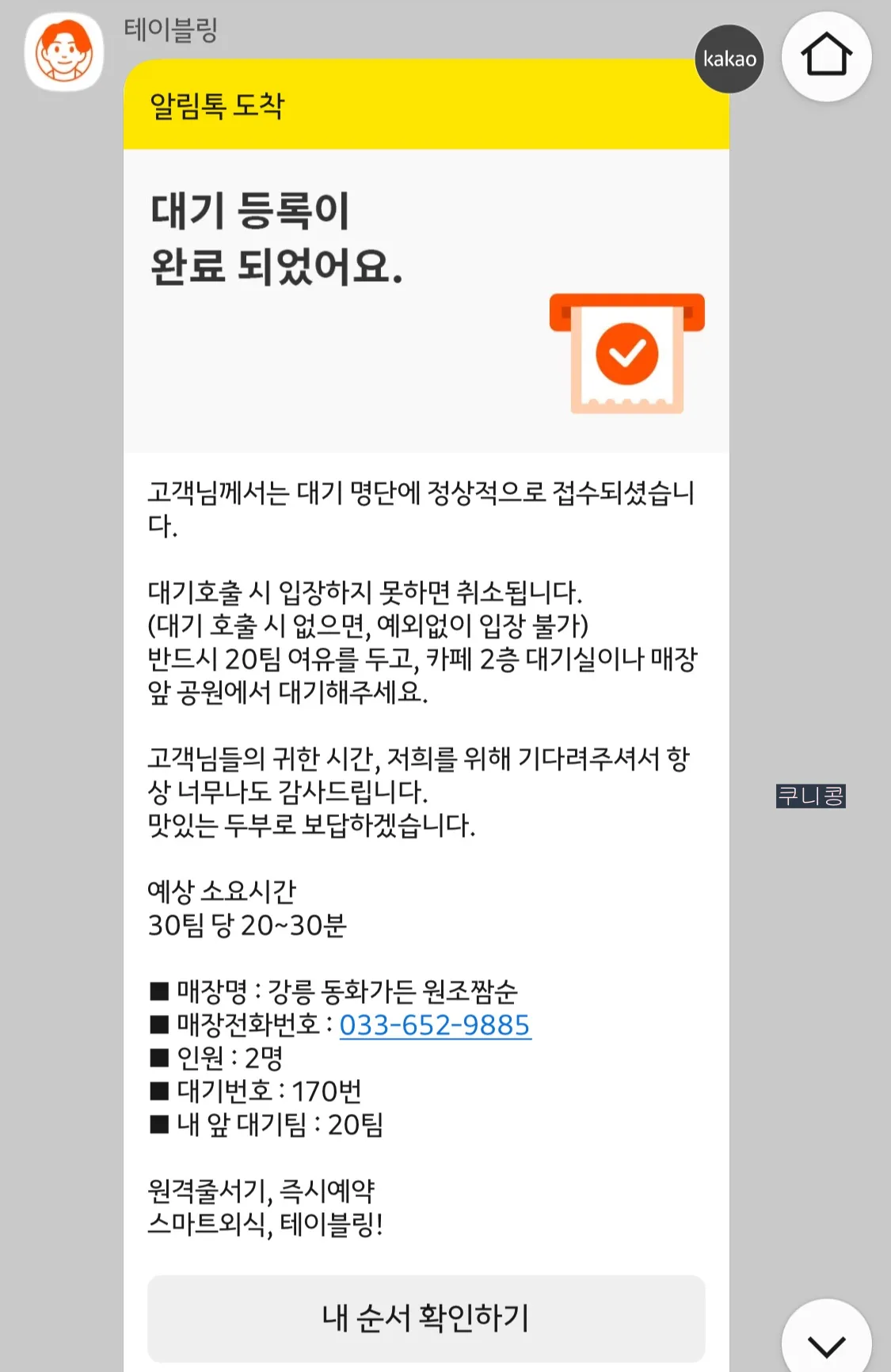Tap the store name 강릉 동화가든 원조짬순
Image resolution: width=891 pixels, height=1372 pixels.
click(336, 989)
